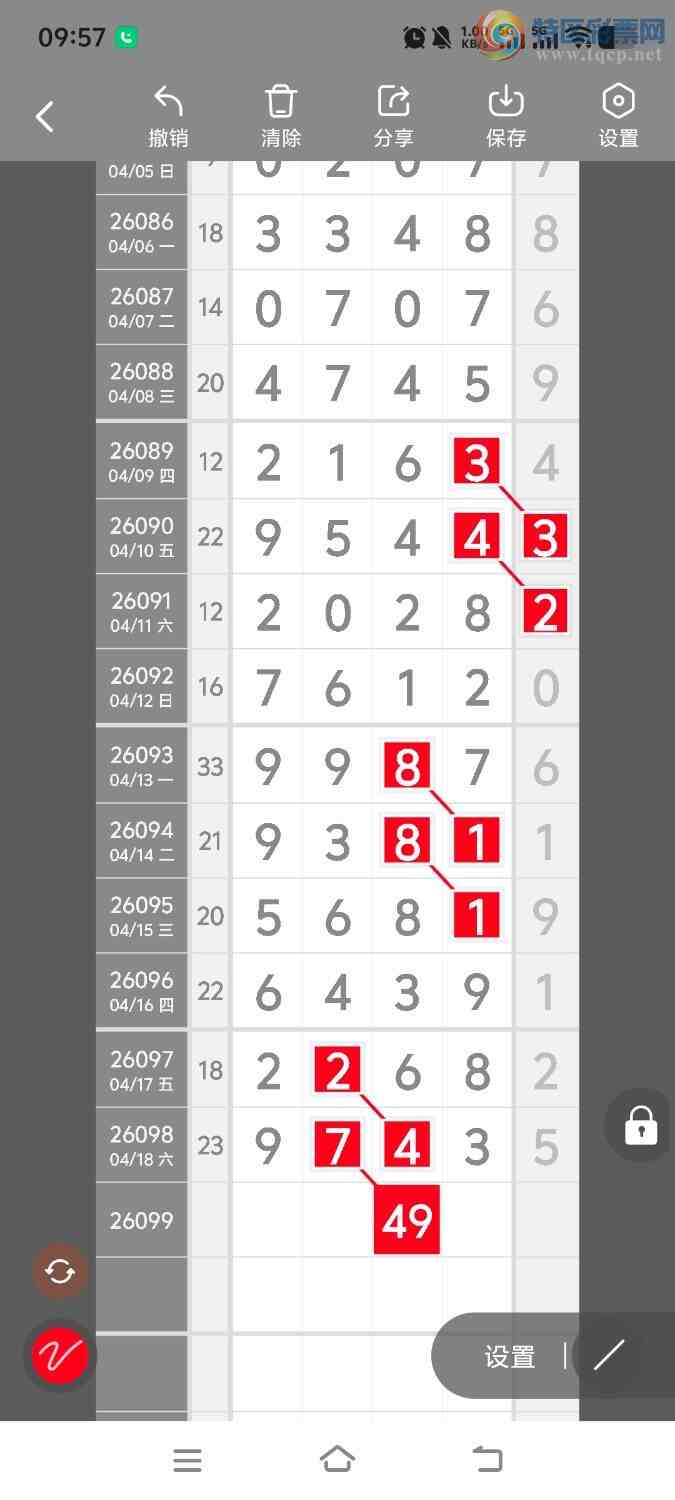
Task: Undo the last drawing with 撤销
Action: [x=168, y=117]
